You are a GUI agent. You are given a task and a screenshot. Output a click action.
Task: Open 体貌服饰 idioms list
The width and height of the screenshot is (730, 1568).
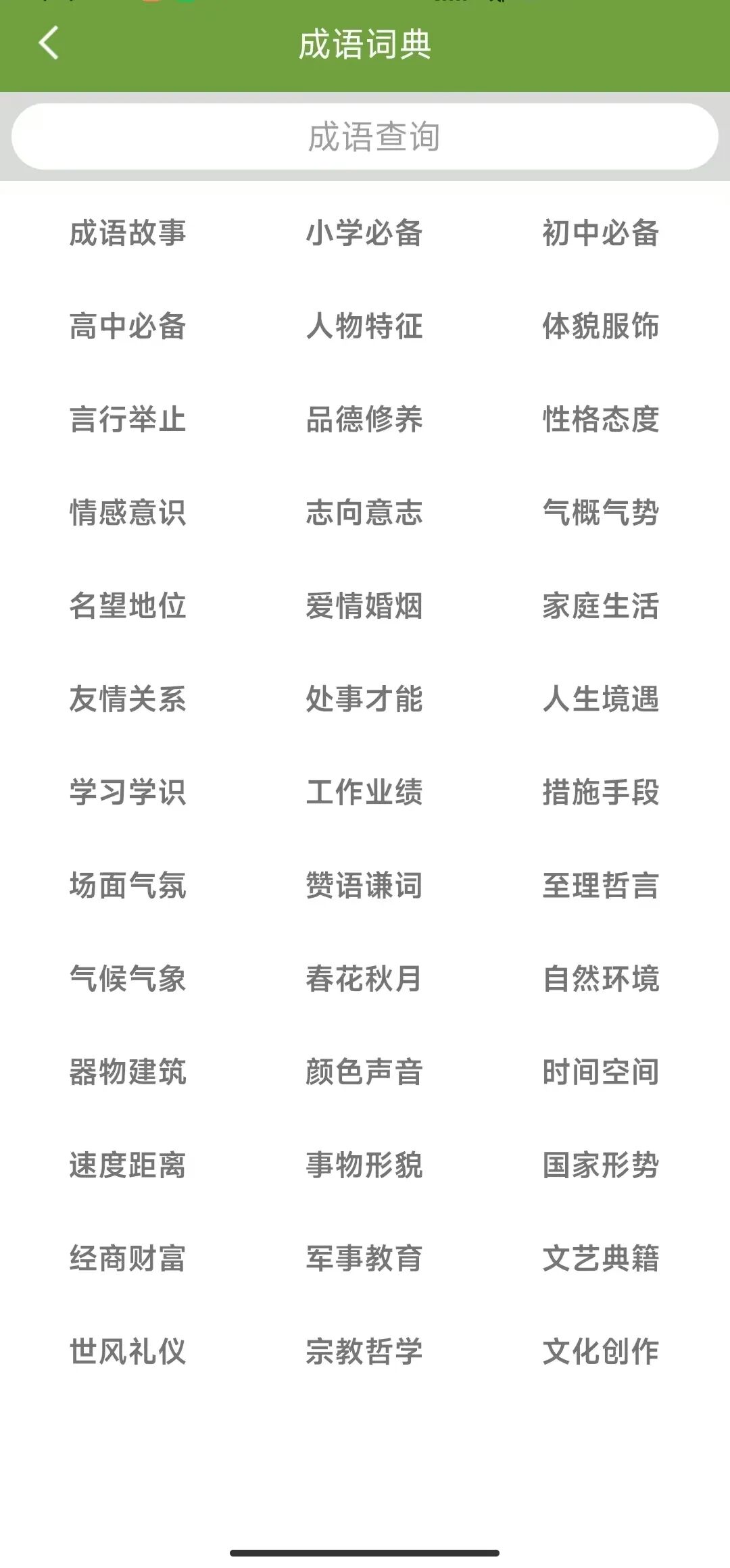[x=600, y=326]
